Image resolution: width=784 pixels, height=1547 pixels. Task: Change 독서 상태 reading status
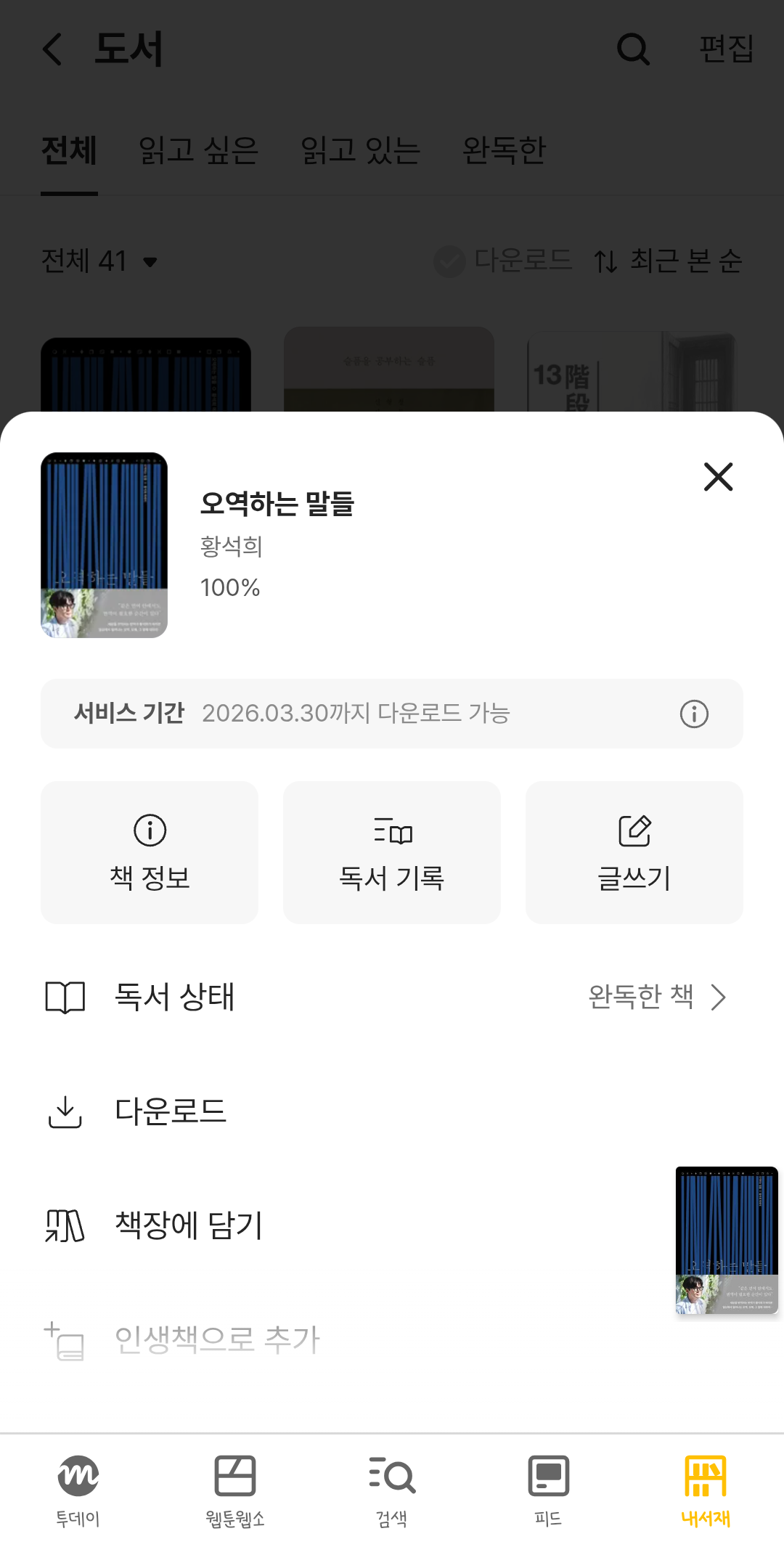tap(392, 997)
